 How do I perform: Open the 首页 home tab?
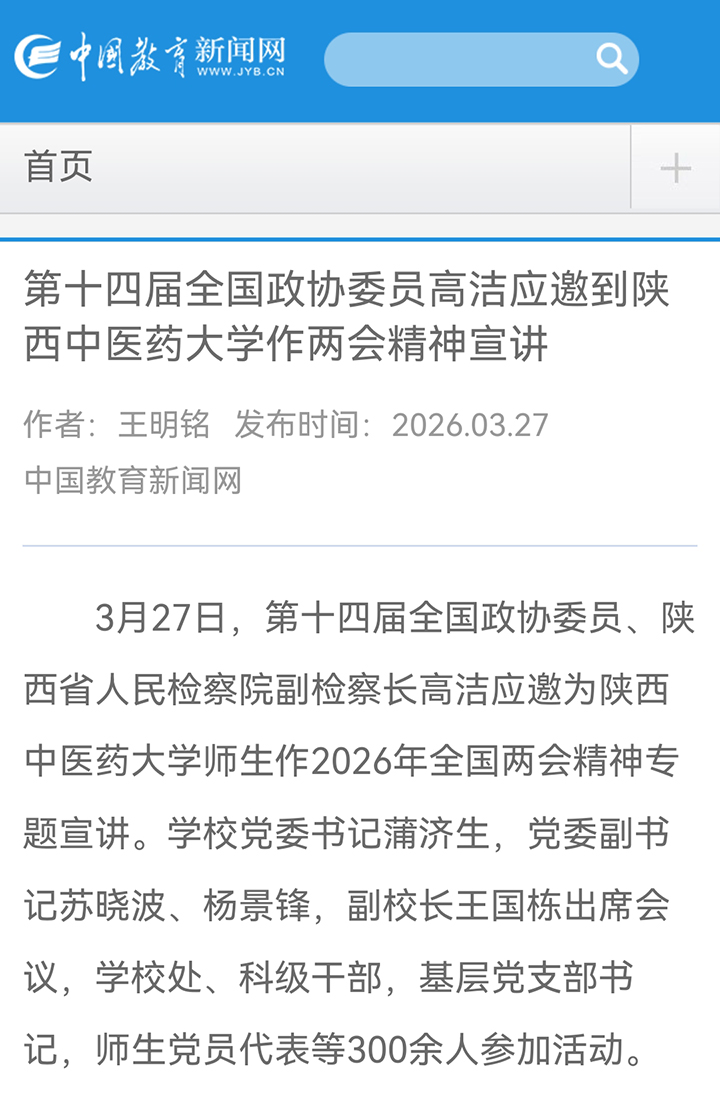(59, 167)
